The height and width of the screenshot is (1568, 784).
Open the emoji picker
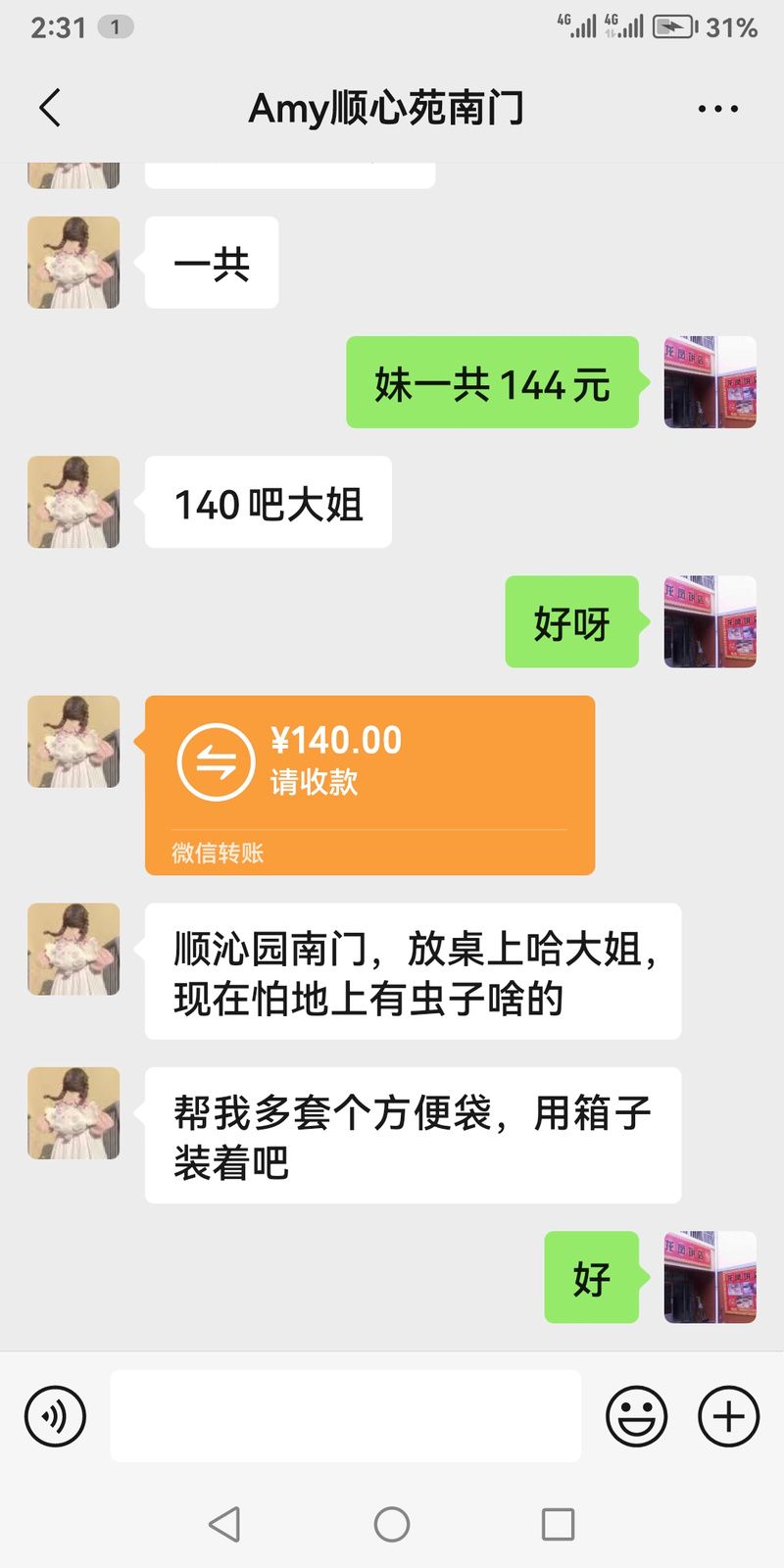tap(636, 1416)
